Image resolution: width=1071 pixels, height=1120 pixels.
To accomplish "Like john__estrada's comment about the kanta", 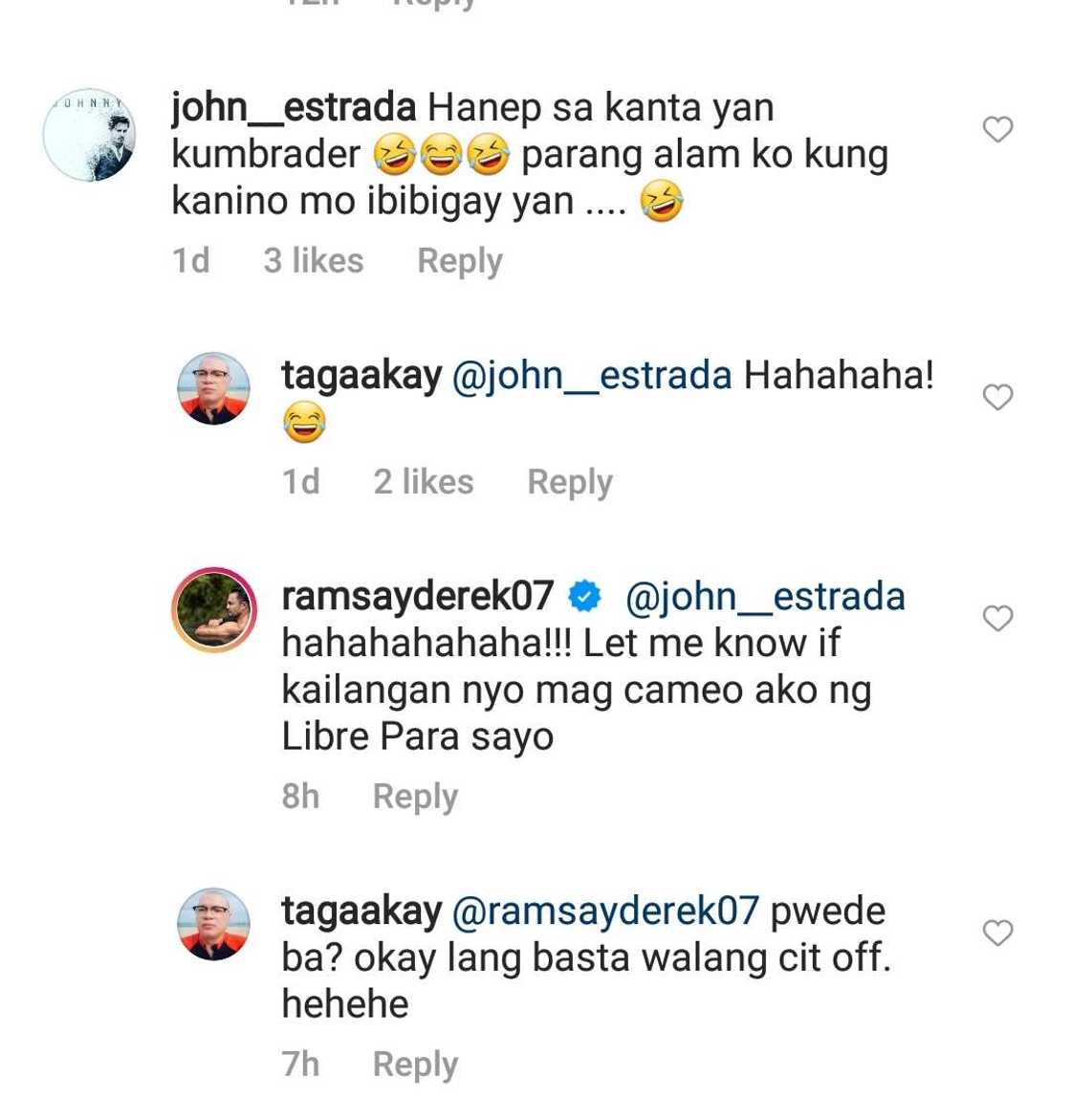I will point(997,129).
